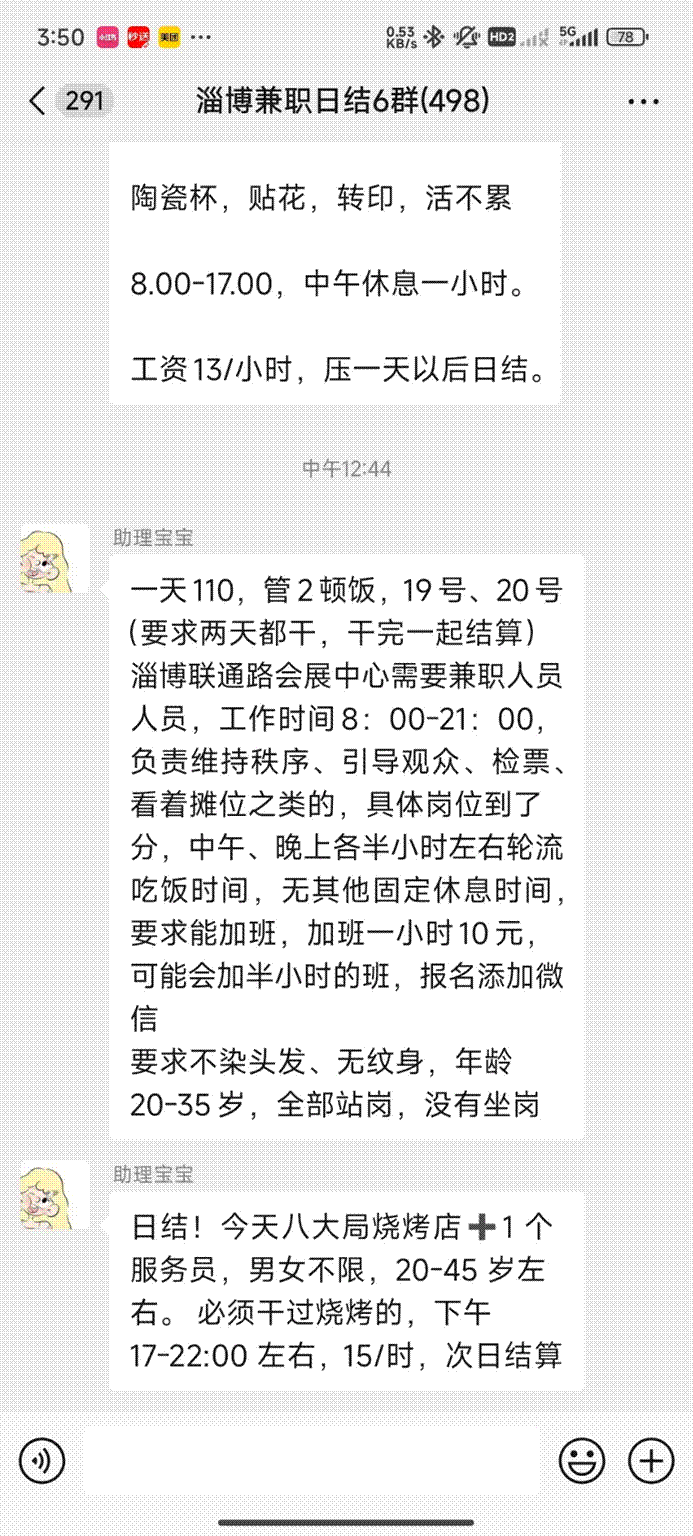Open 助理宝宝's avatar above the 会展中心 message
The image size is (693, 1536).
[55, 558]
